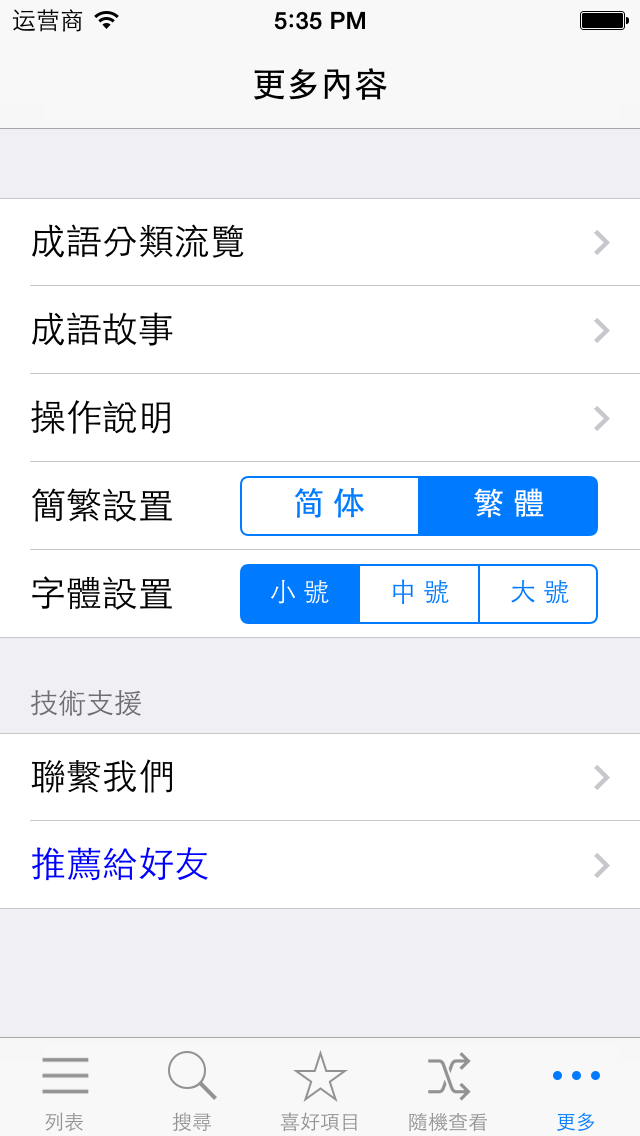This screenshot has width=640, height=1136.
Task: Select the 更多 more tab
Action: [x=576, y=1090]
